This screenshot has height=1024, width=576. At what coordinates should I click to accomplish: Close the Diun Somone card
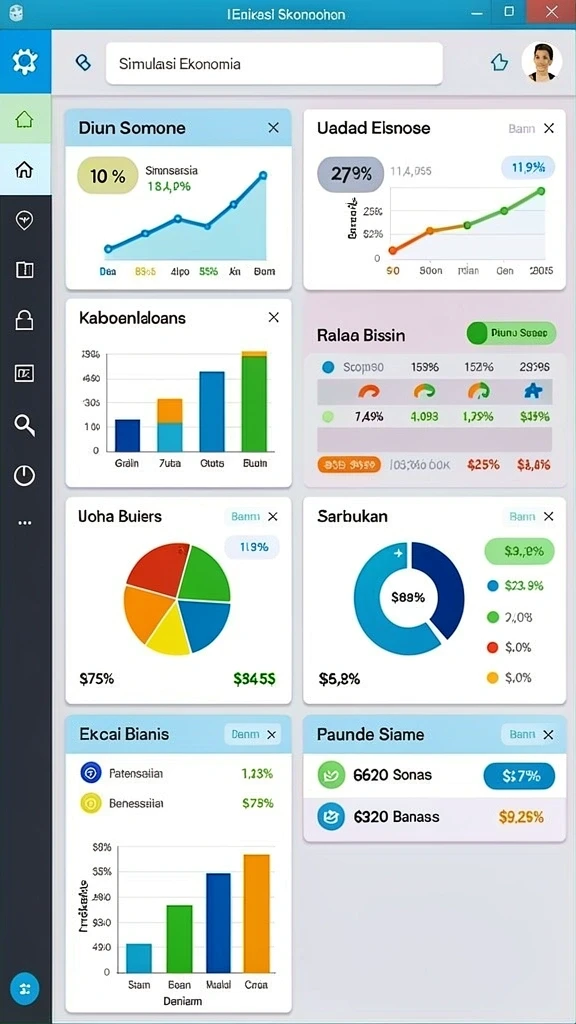tap(274, 128)
